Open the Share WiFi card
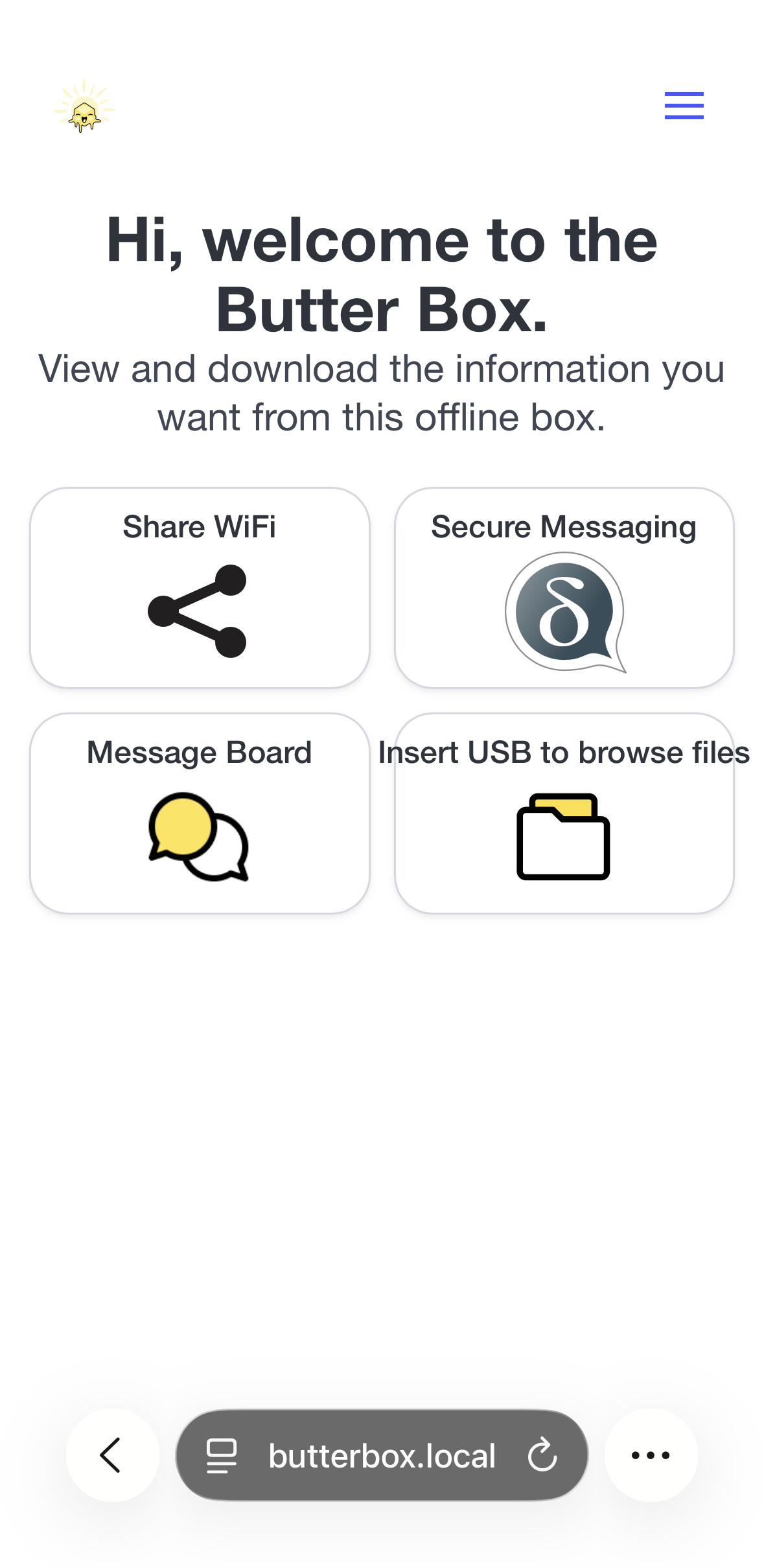 tap(200, 587)
